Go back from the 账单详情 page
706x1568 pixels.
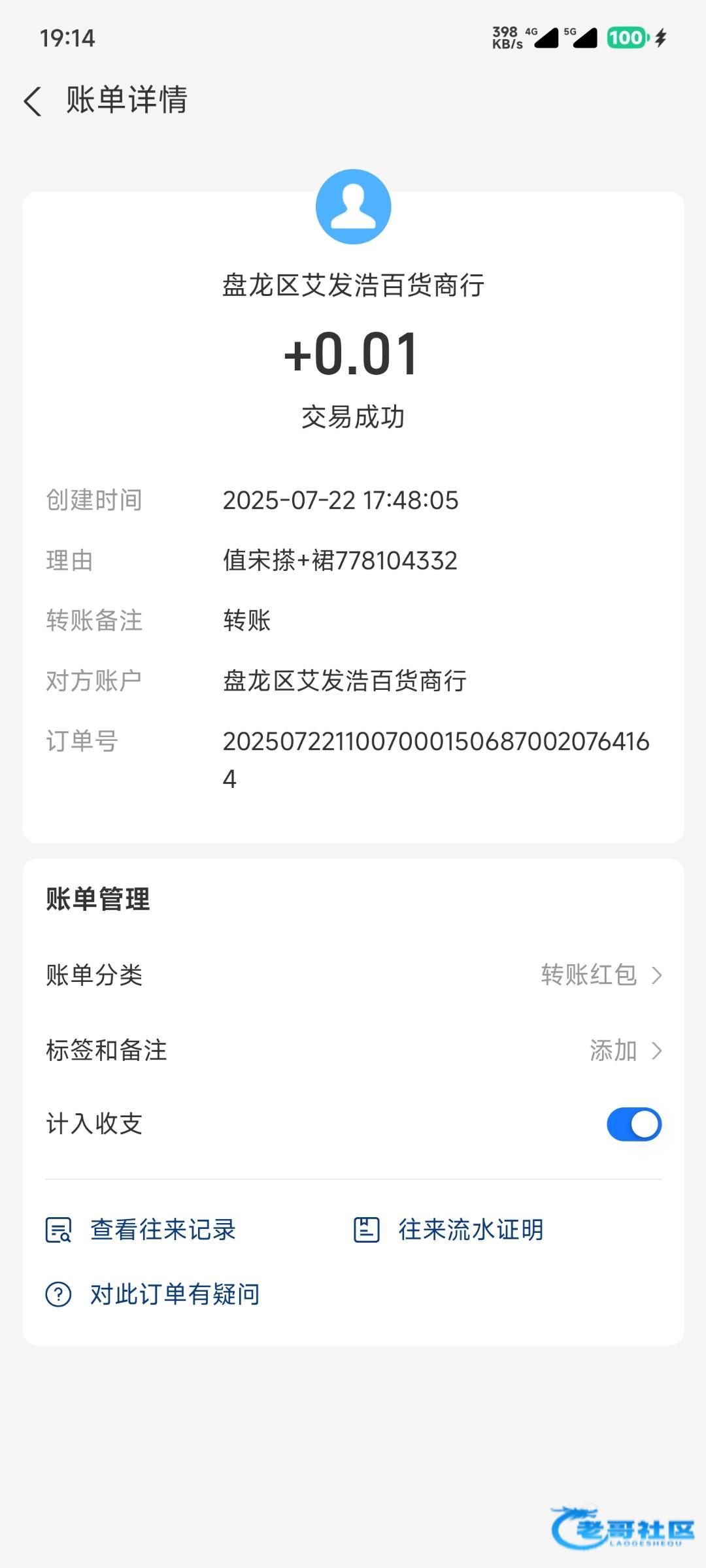coord(33,101)
